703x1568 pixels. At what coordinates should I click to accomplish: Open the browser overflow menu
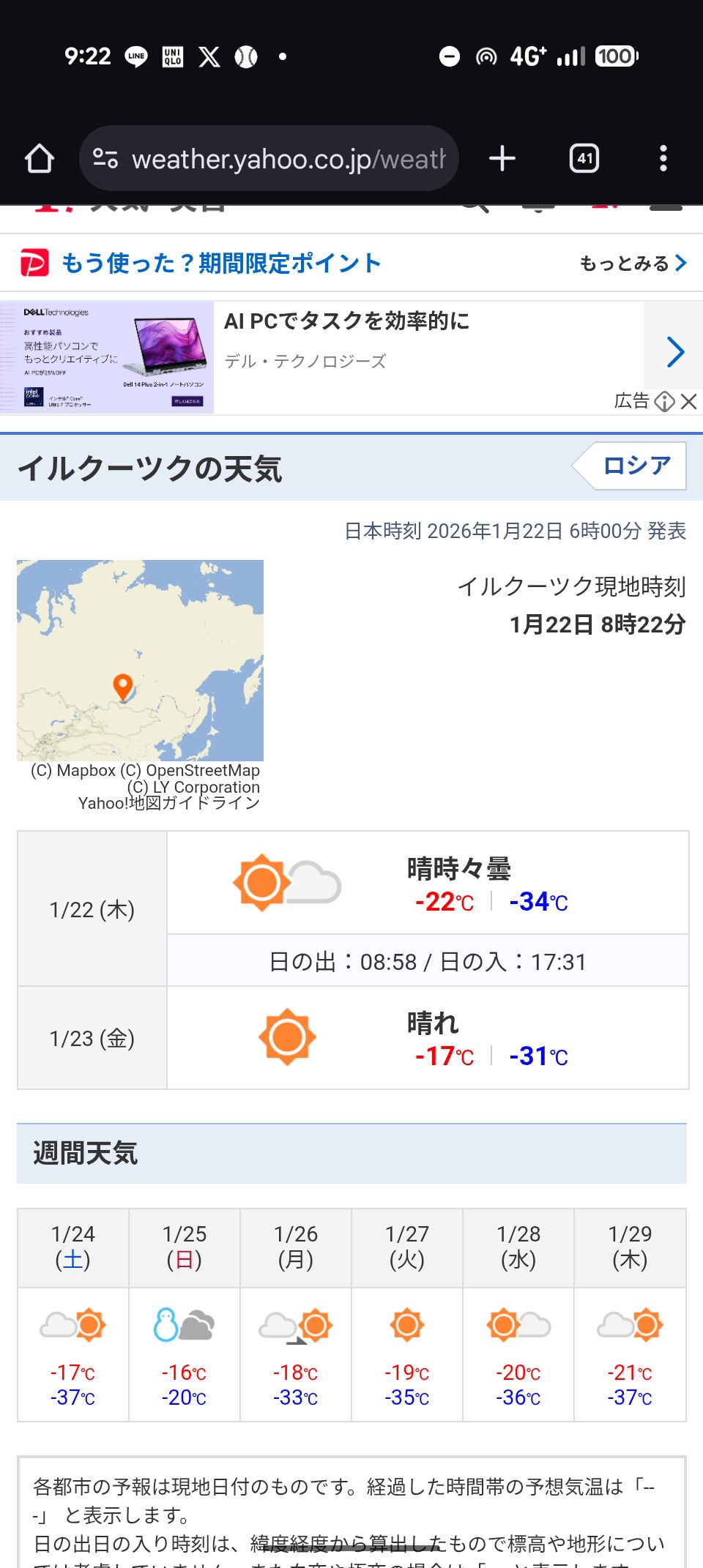[663, 158]
